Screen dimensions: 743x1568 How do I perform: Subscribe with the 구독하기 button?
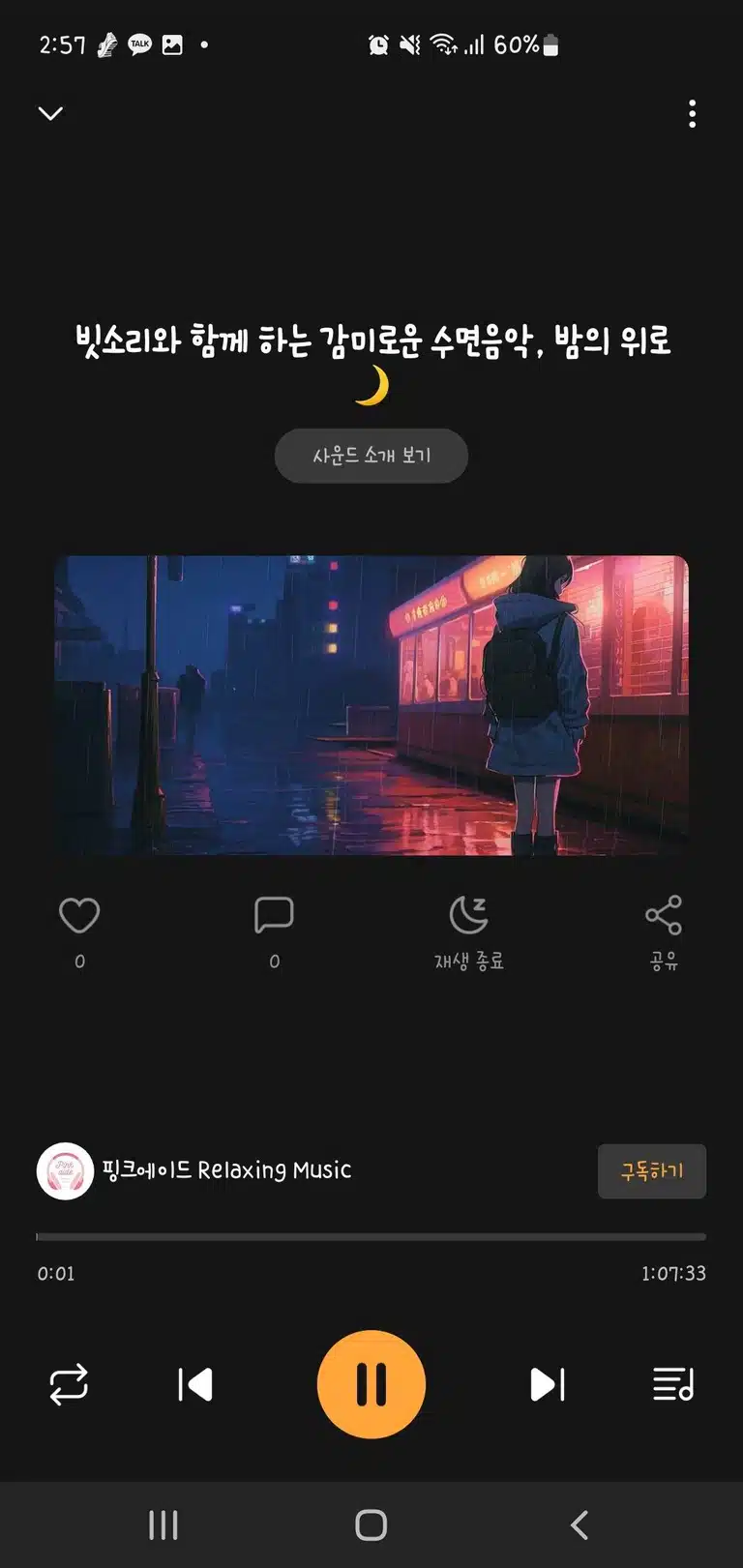(652, 1171)
